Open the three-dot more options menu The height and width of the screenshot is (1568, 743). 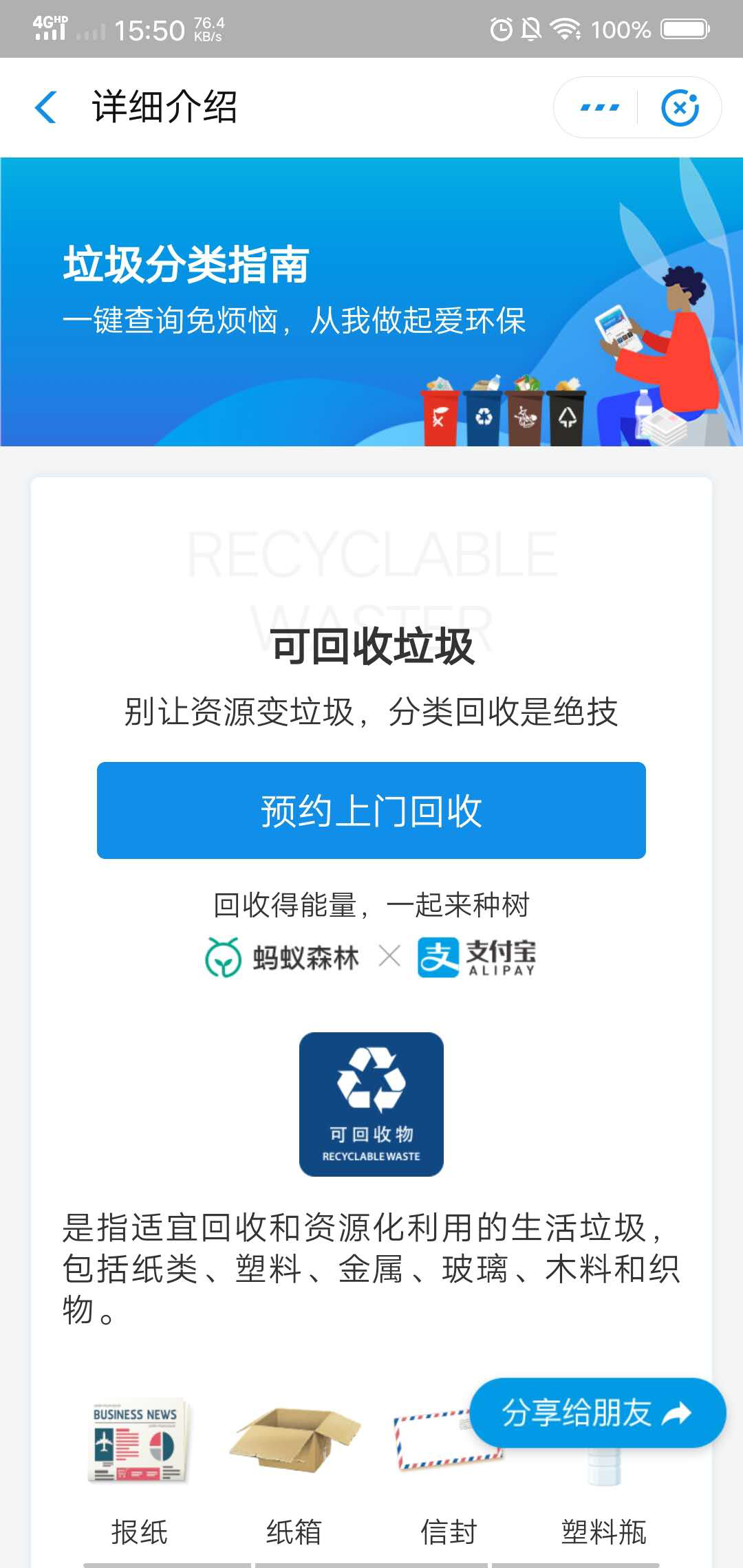point(599,108)
